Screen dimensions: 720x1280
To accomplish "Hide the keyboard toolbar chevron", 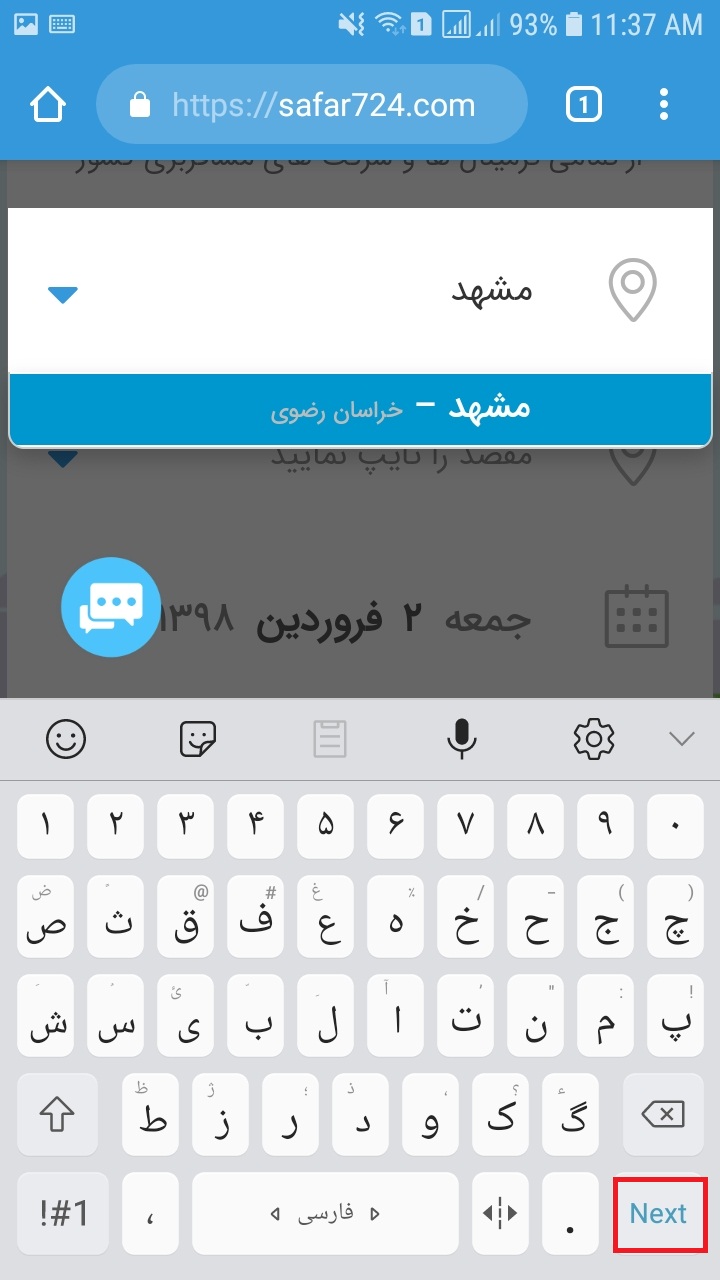I will [x=681, y=740].
